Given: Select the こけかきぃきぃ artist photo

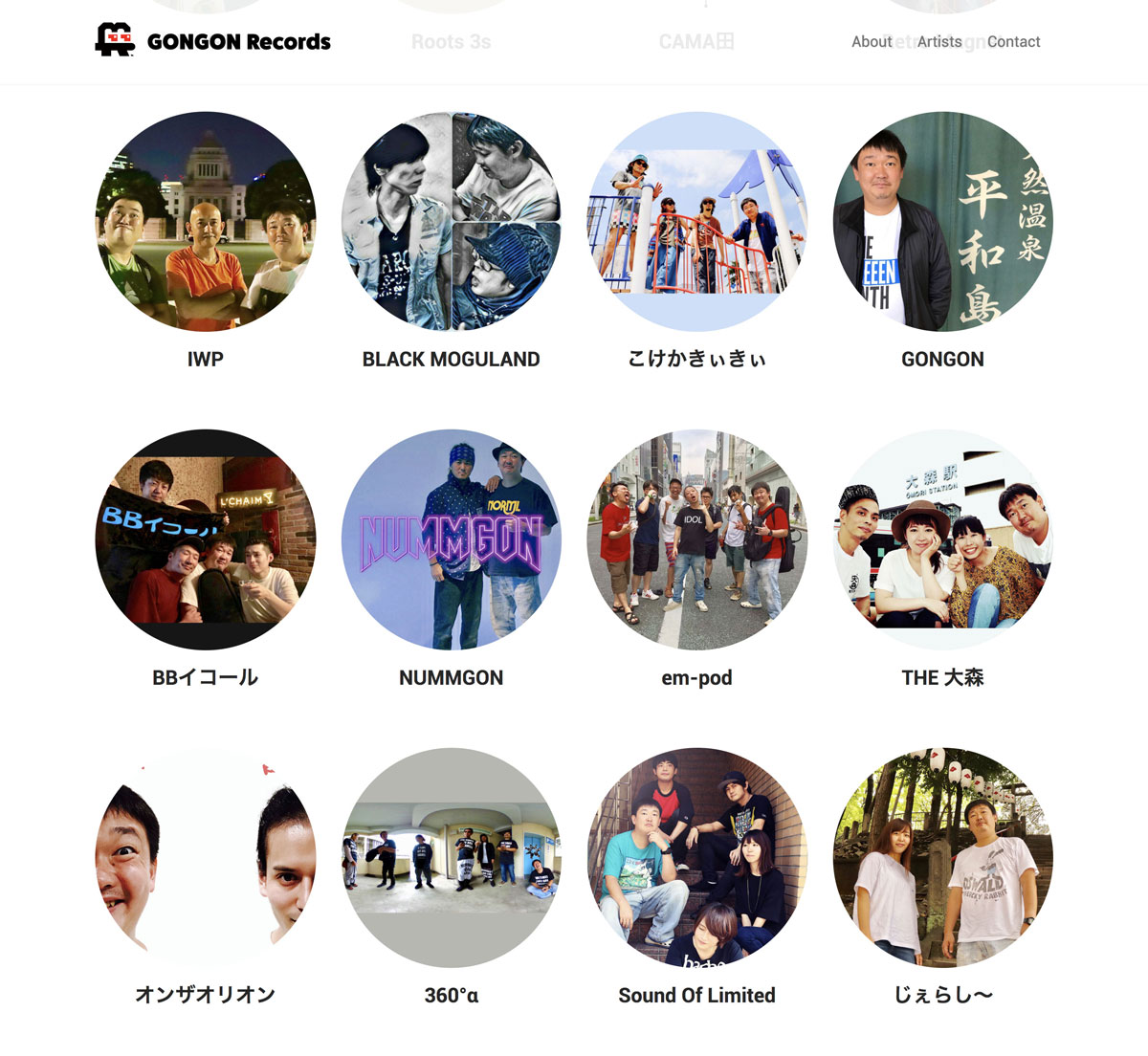Looking at the screenshot, I should pyautogui.click(x=697, y=222).
